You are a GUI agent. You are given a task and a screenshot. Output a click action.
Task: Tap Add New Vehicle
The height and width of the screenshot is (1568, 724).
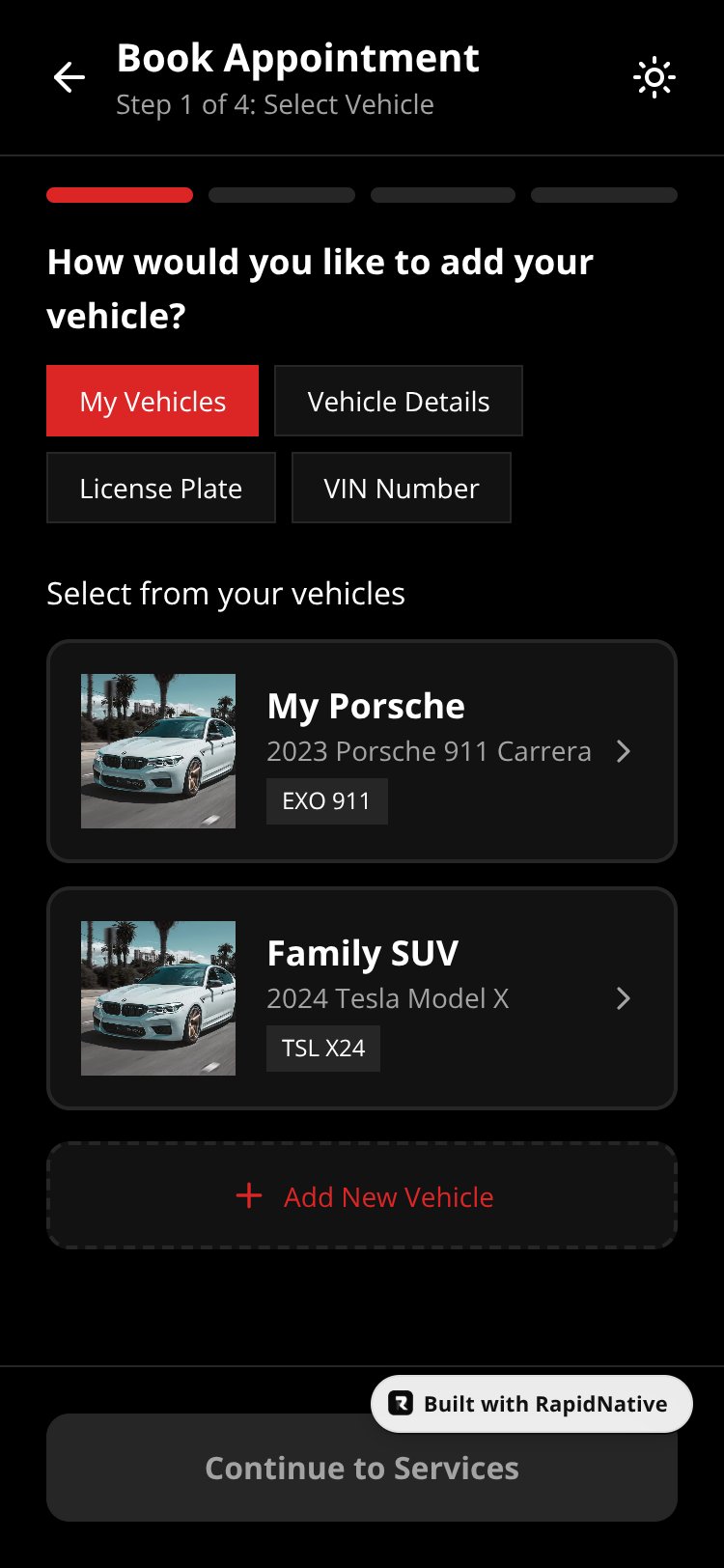click(362, 1196)
